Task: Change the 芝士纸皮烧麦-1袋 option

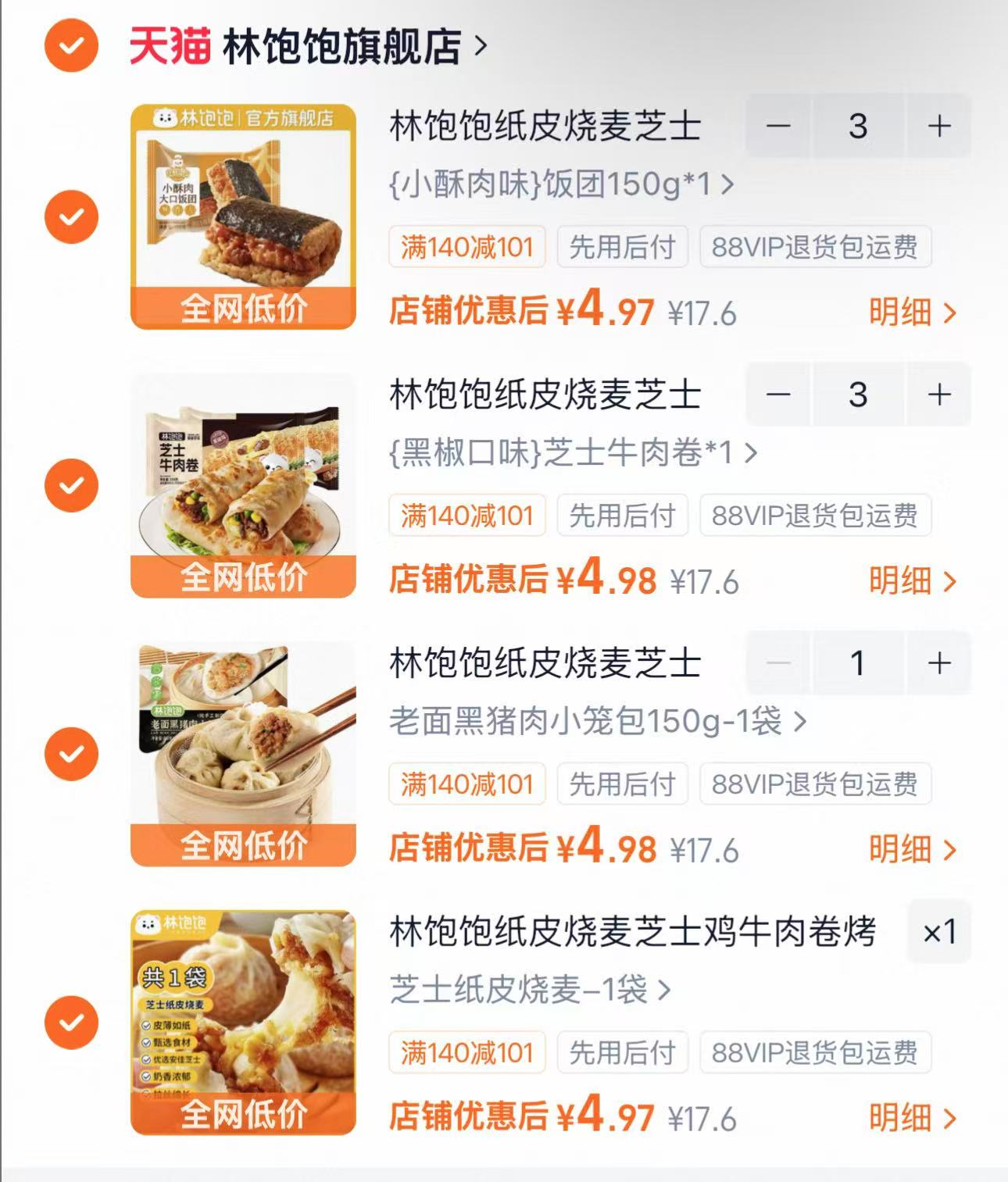Action: click(530, 991)
